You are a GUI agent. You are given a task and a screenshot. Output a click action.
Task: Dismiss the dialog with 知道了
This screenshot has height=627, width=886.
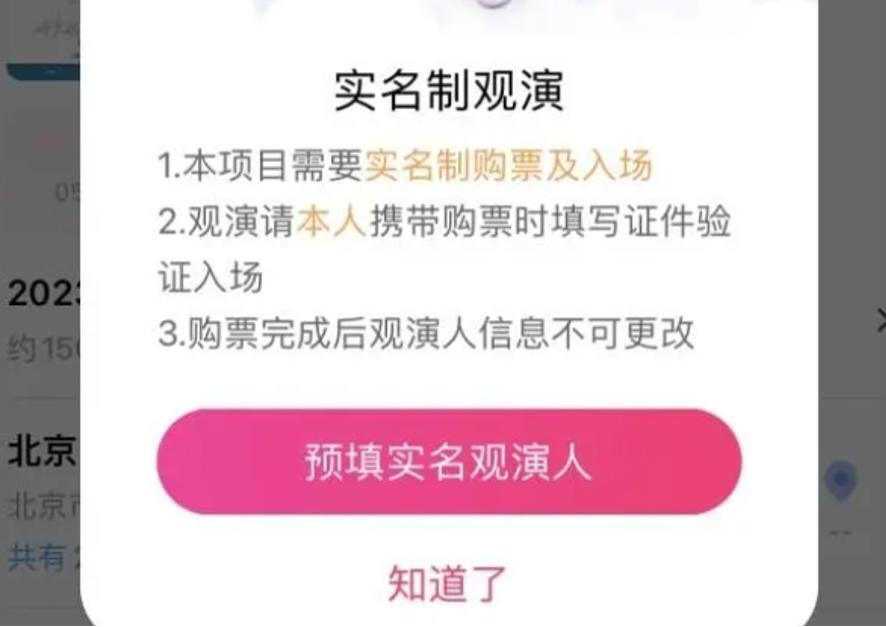coord(448,584)
